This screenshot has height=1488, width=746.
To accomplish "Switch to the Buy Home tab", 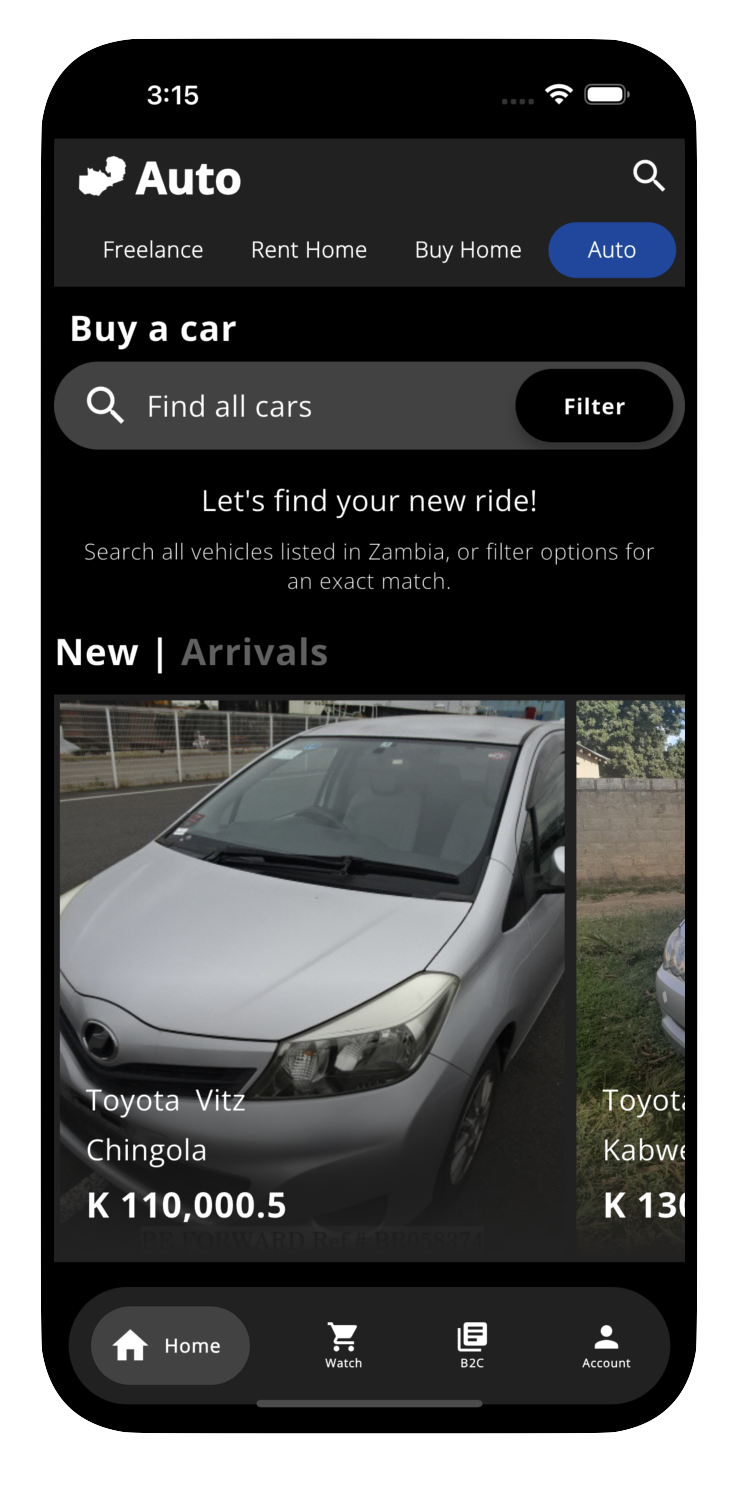I will click(468, 250).
